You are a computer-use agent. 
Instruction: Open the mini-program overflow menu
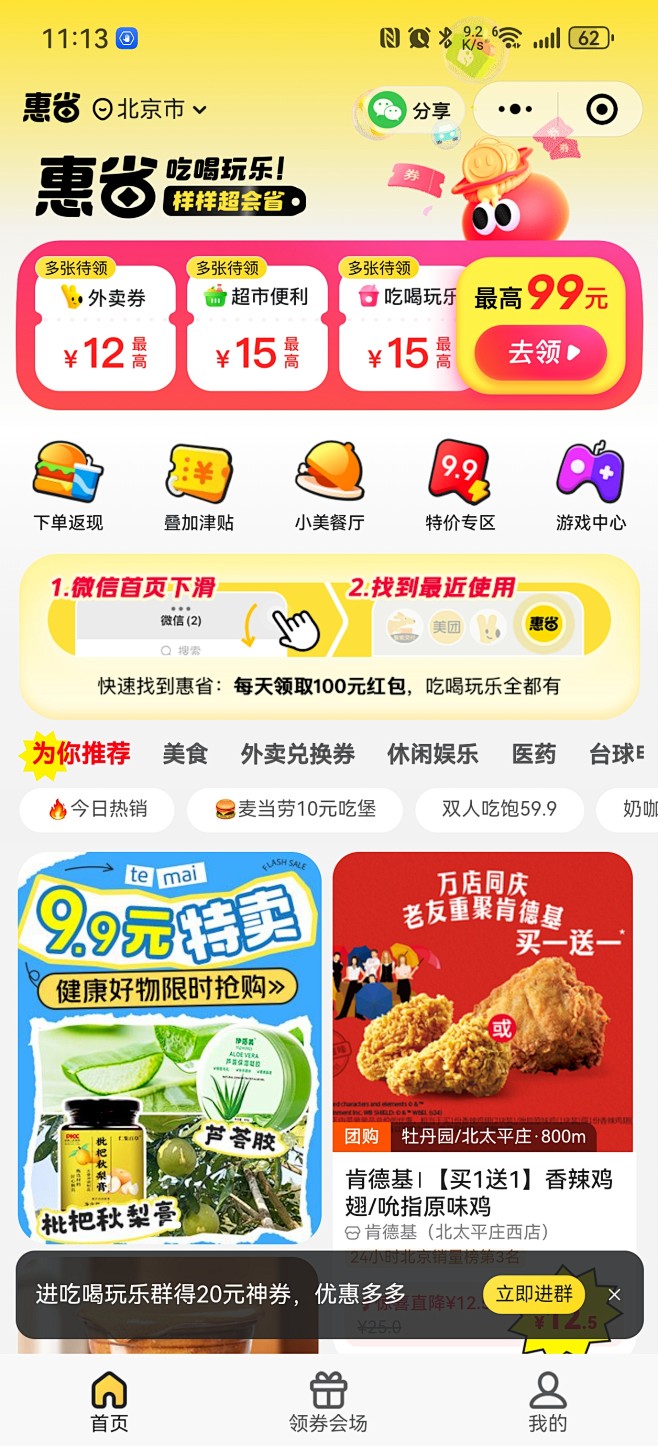point(515,109)
